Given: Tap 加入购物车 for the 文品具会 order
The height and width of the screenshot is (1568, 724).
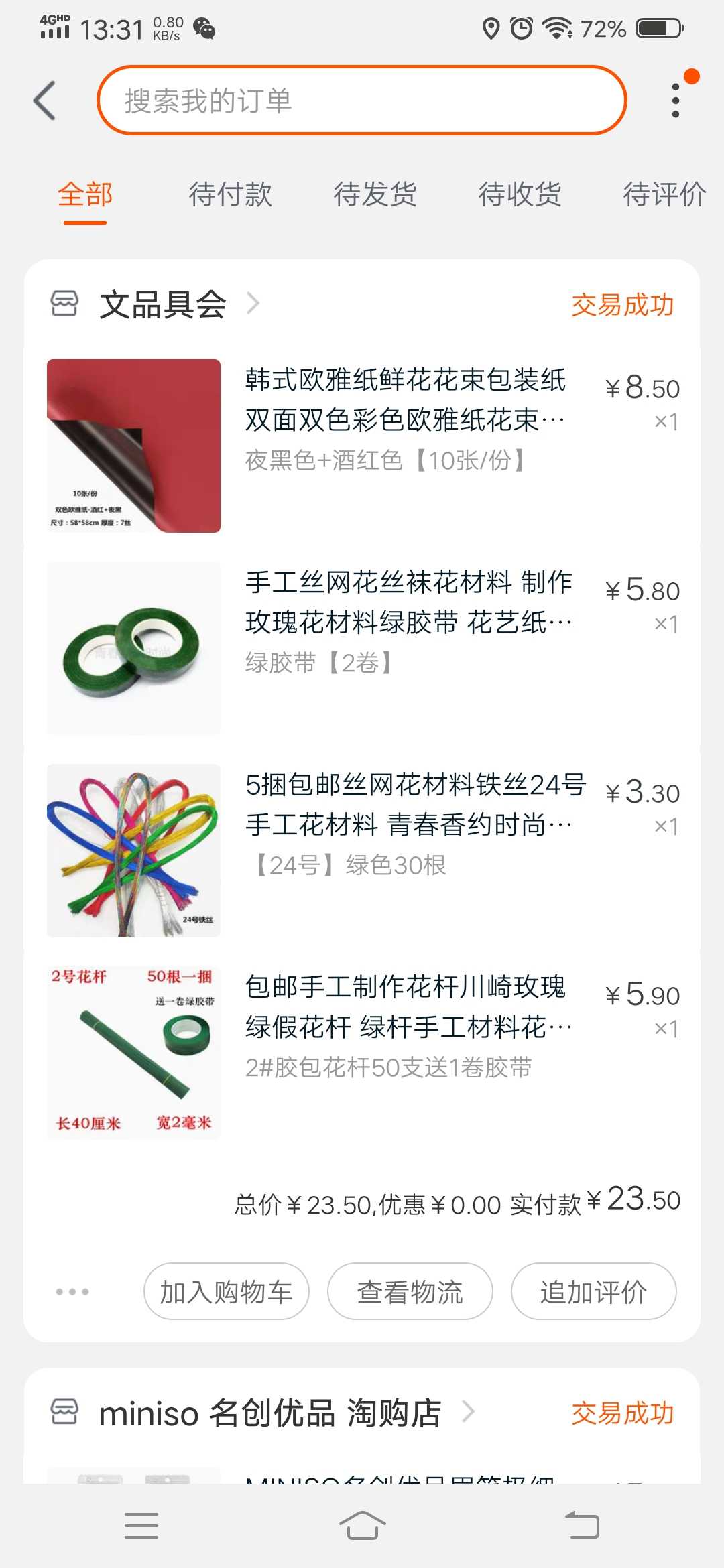Looking at the screenshot, I should click(x=227, y=1291).
